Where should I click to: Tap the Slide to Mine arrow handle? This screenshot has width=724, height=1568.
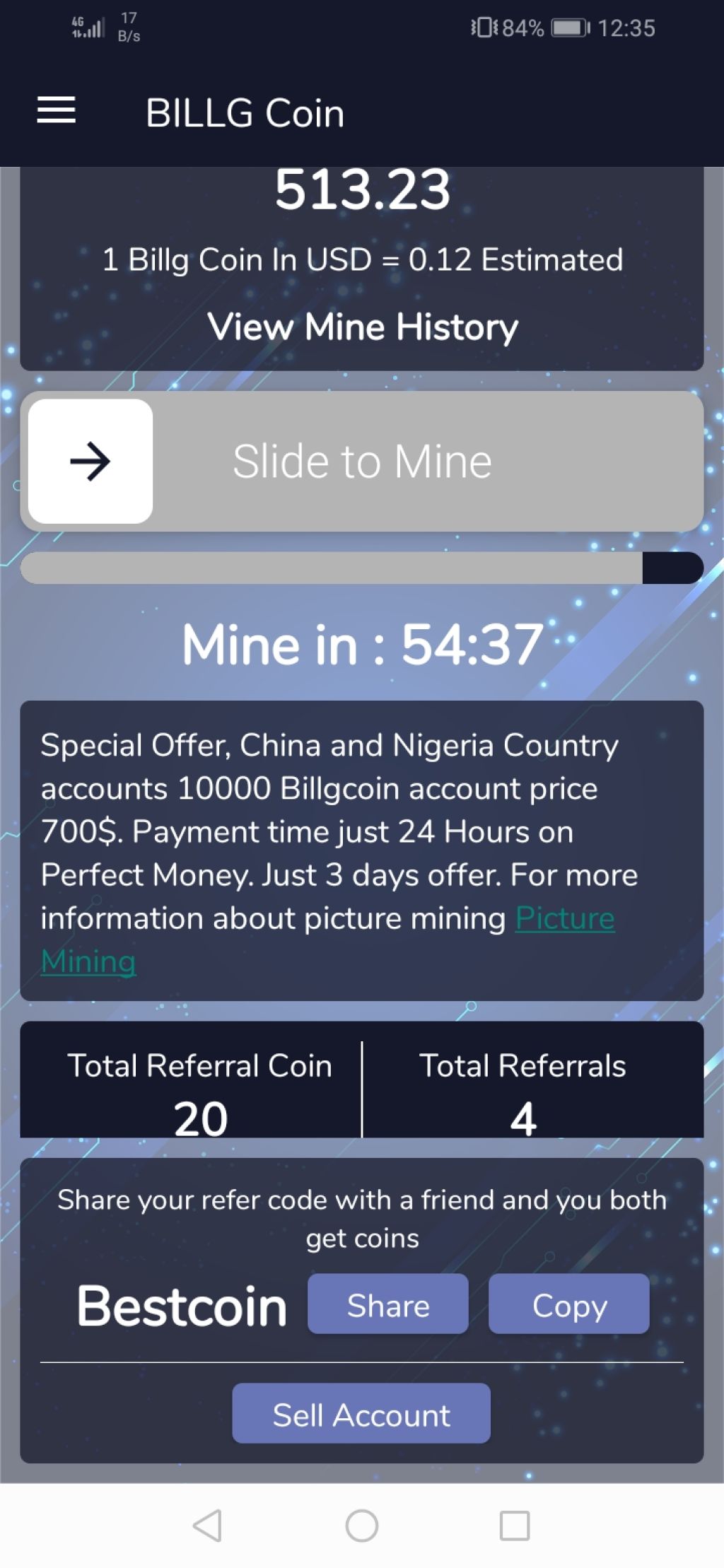point(90,462)
